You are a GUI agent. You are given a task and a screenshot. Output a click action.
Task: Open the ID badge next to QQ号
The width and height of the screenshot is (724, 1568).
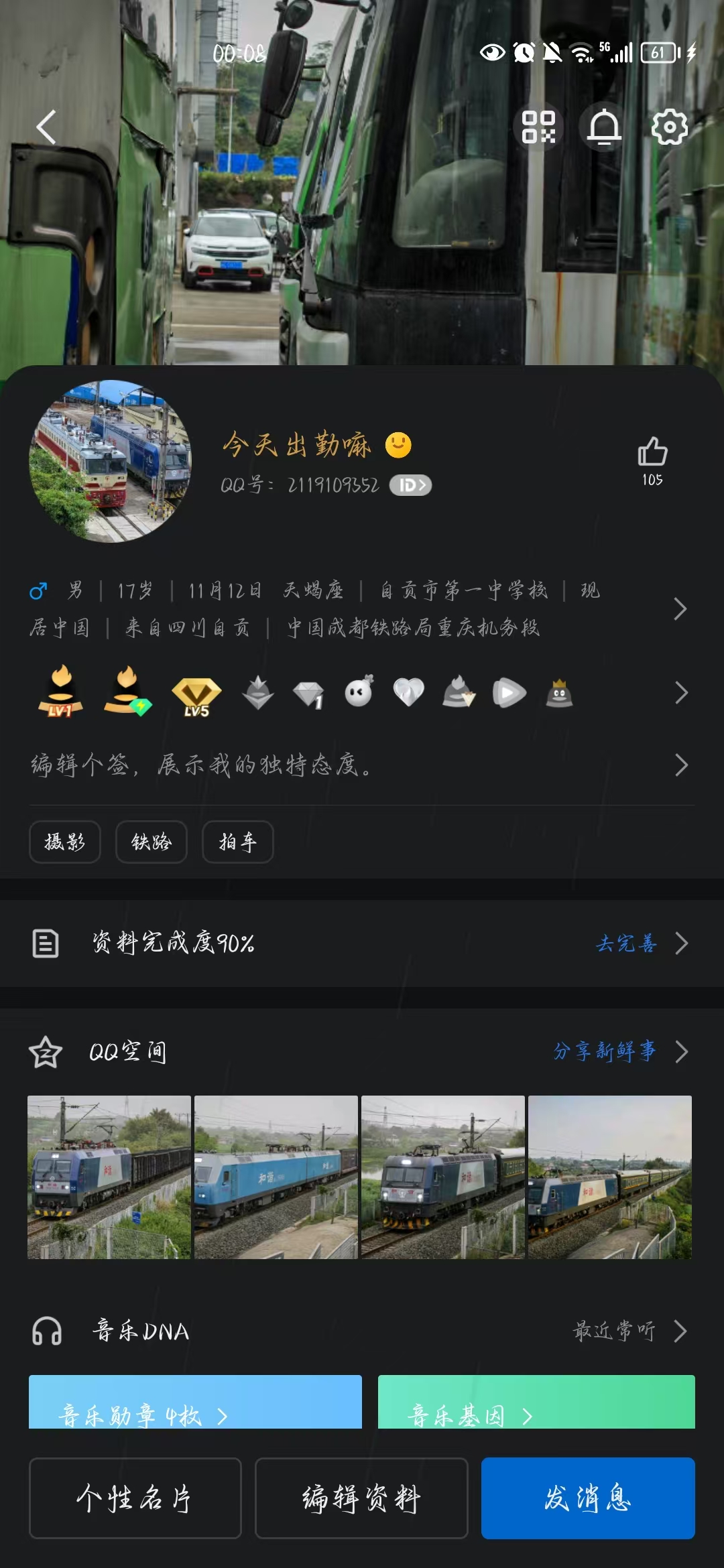410,485
